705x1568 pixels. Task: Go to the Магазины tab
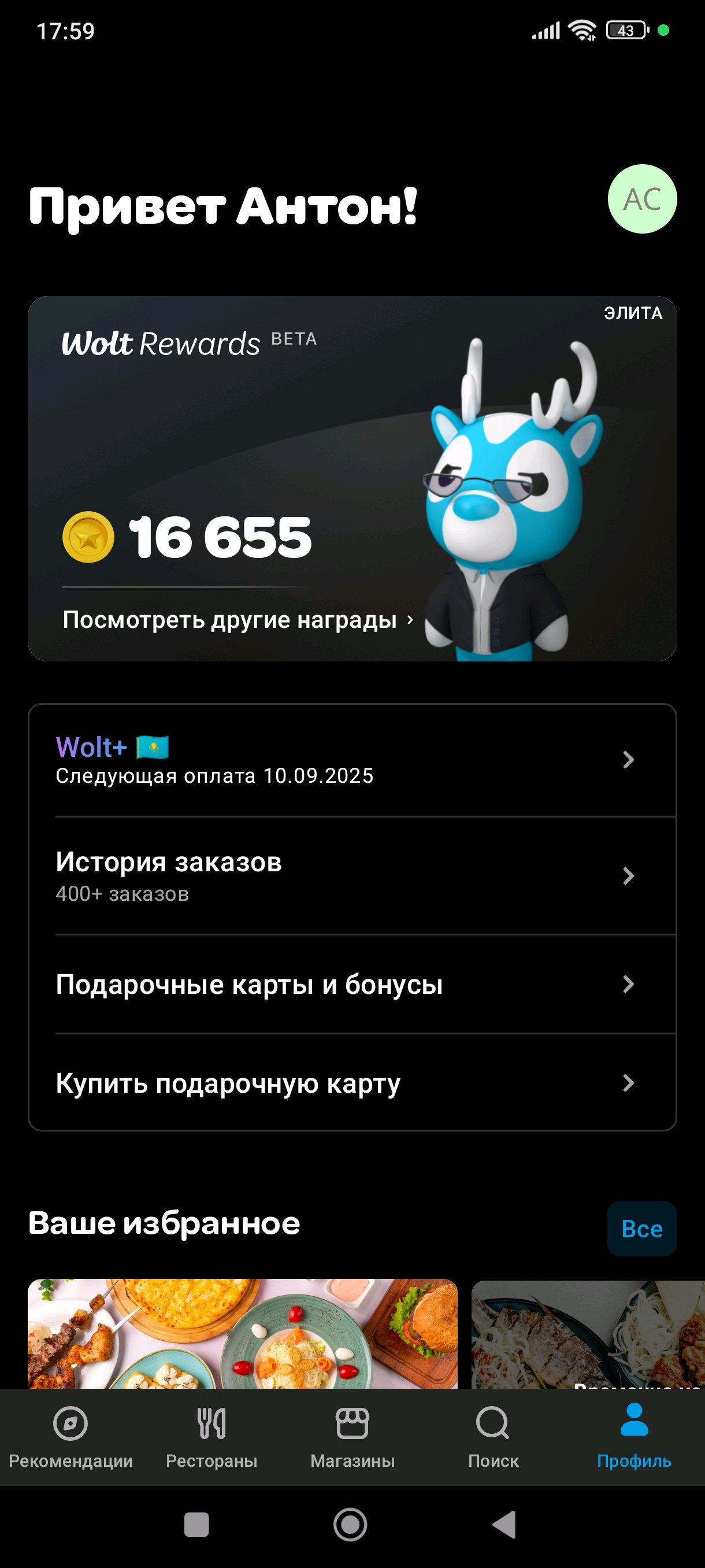tap(352, 1437)
